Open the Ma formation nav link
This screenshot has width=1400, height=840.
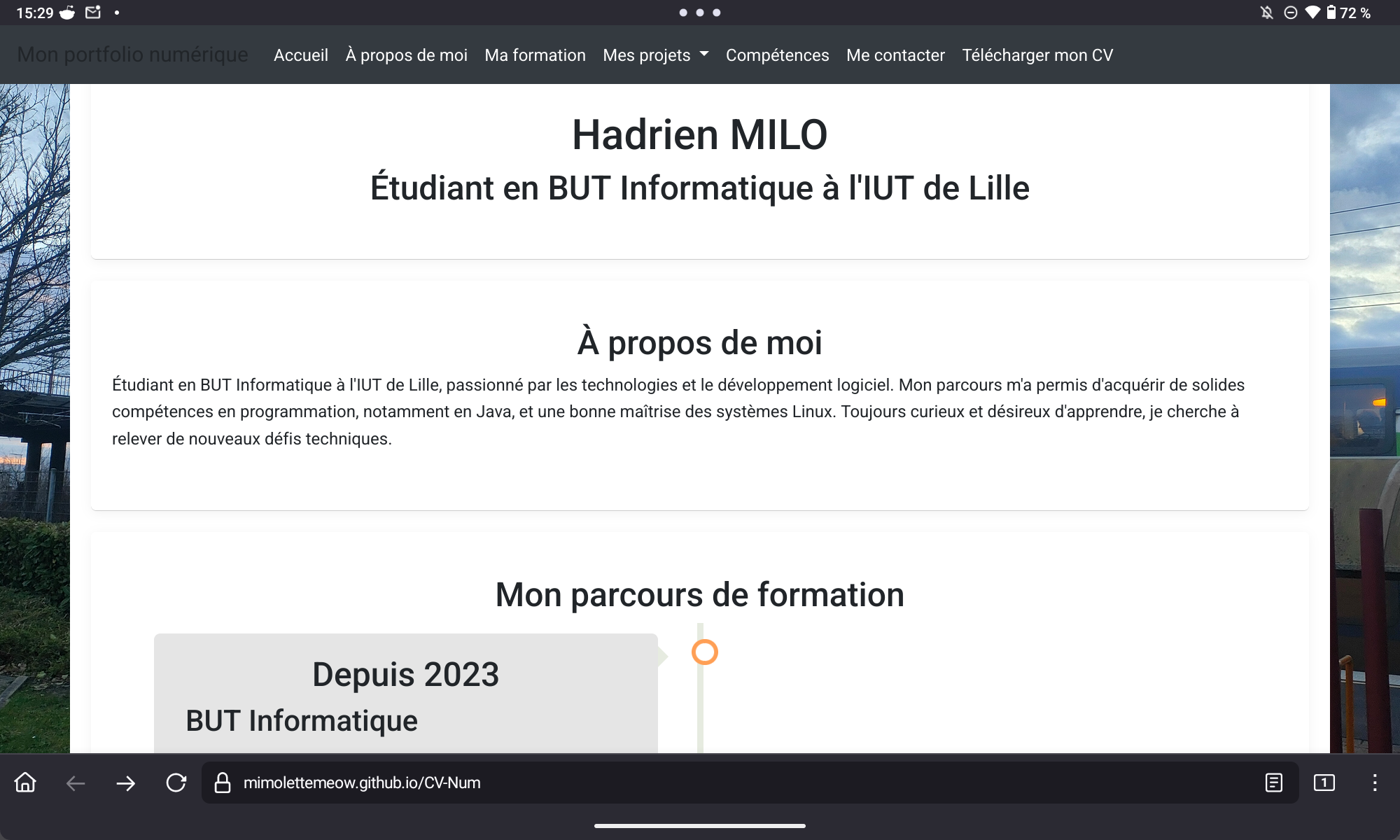click(535, 55)
